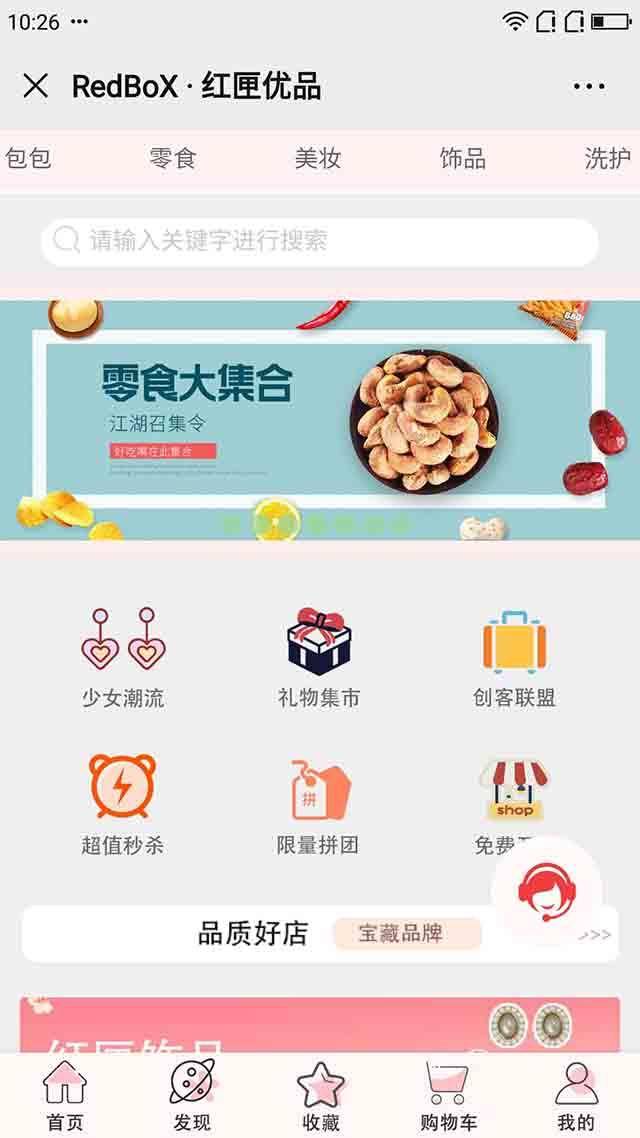Viewport: 640px width, 1138px height.
Task: Open the 少女潮流 section
Action: tap(123, 657)
